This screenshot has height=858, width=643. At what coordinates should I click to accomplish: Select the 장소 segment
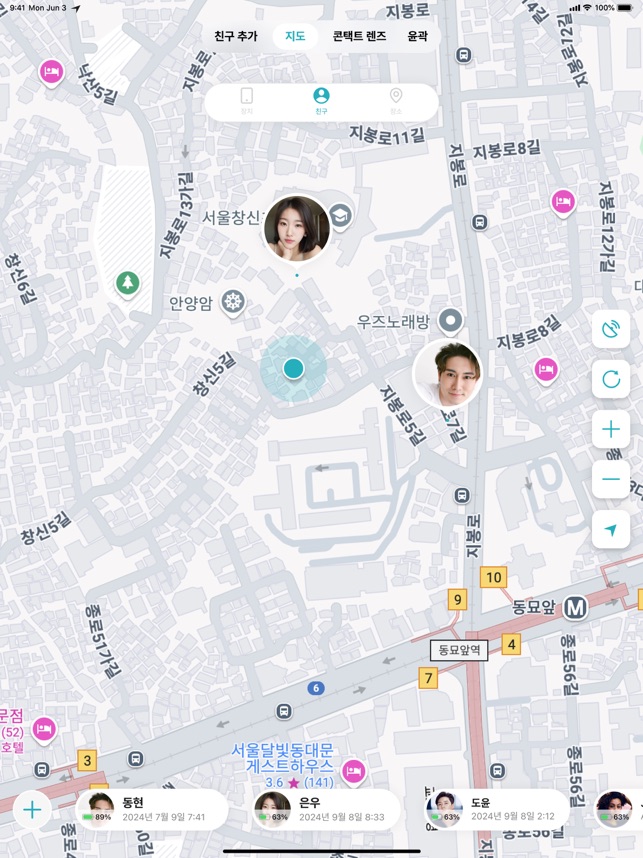click(x=396, y=101)
